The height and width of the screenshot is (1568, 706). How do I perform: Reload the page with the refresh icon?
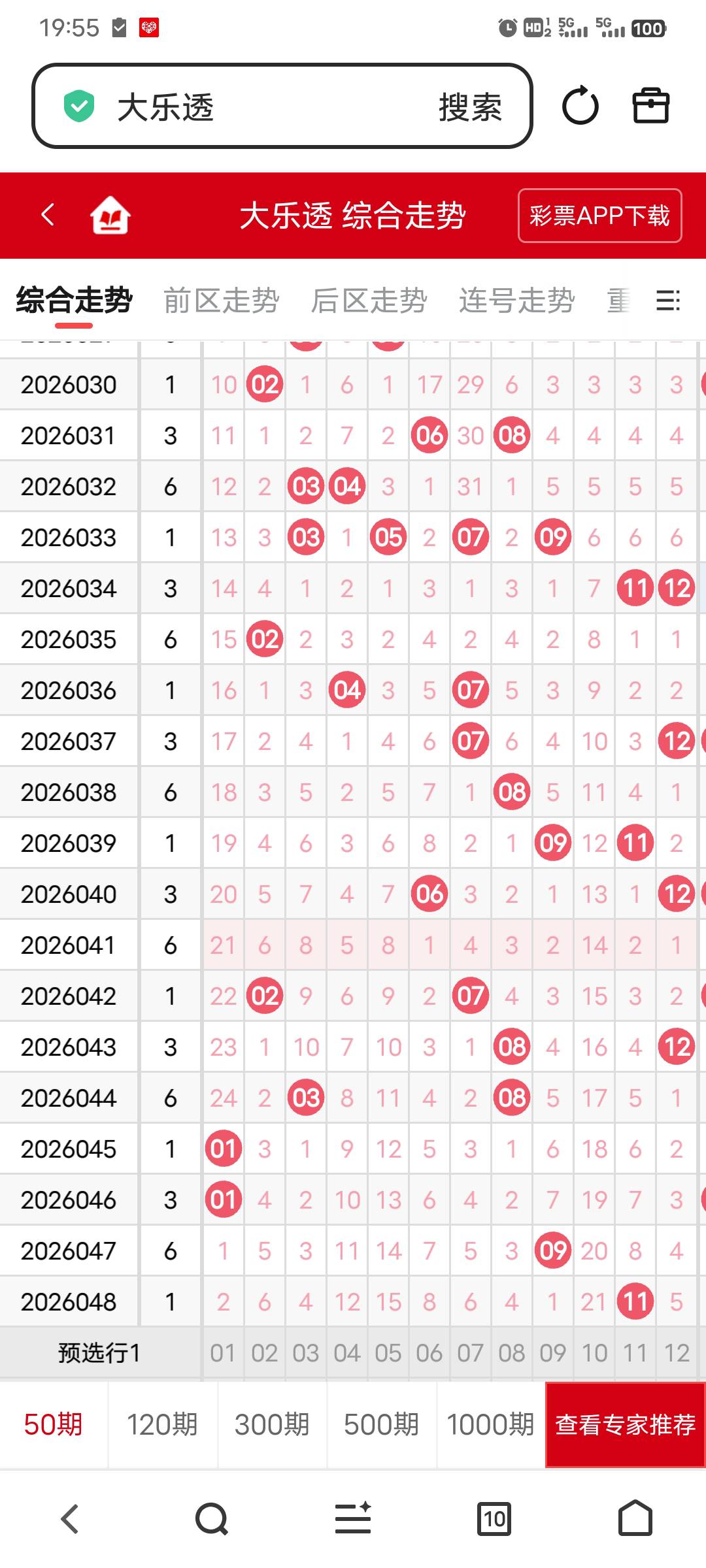580,106
